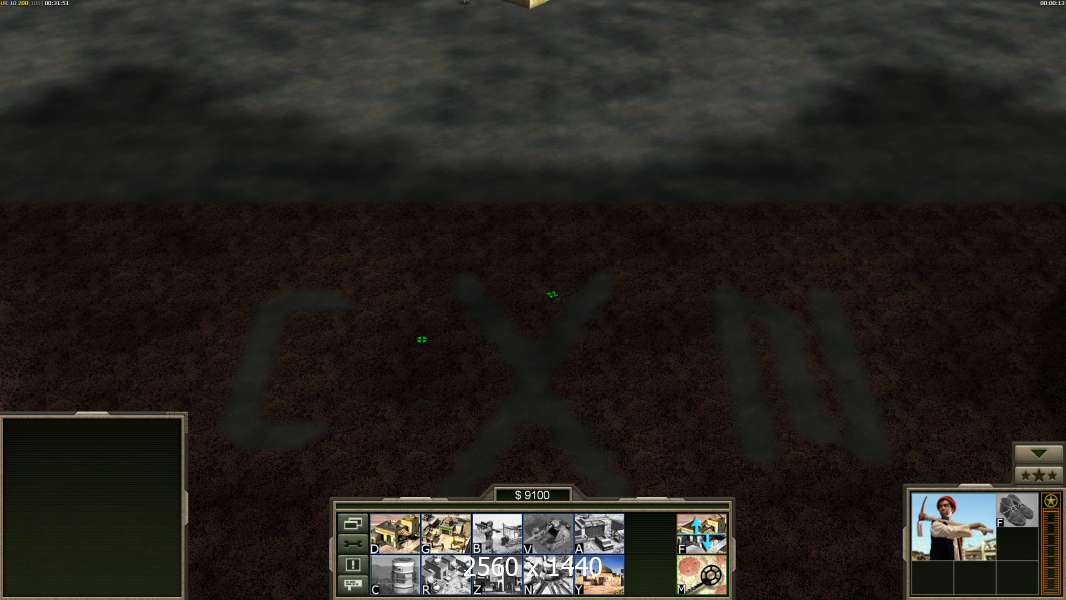The width and height of the screenshot is (1066, 600).
Task: Select build option with hotkey G
Action: click(446, 533)
